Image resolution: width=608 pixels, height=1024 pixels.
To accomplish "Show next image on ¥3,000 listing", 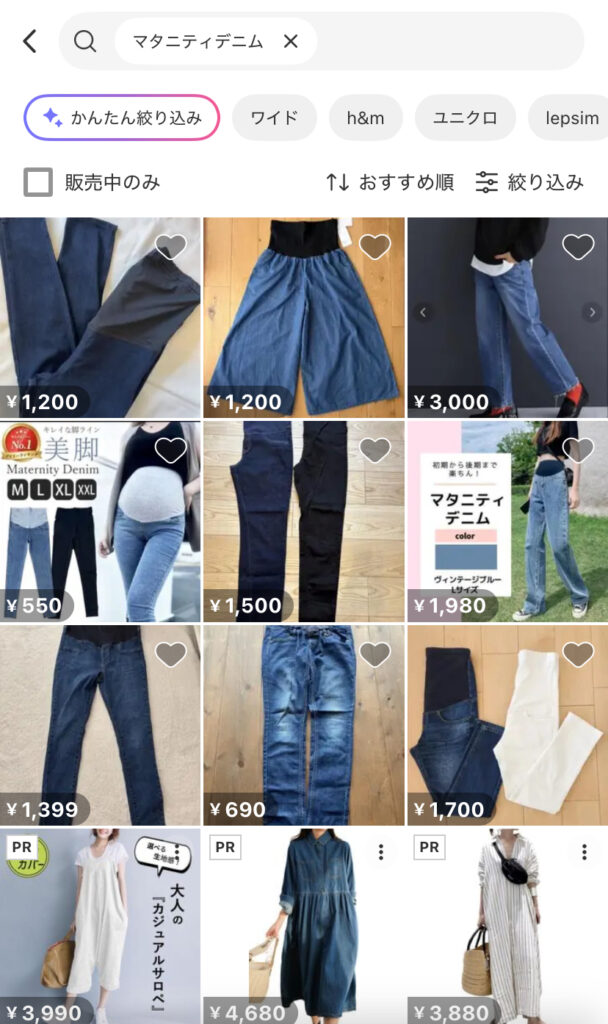I will [x=592, y=313].
